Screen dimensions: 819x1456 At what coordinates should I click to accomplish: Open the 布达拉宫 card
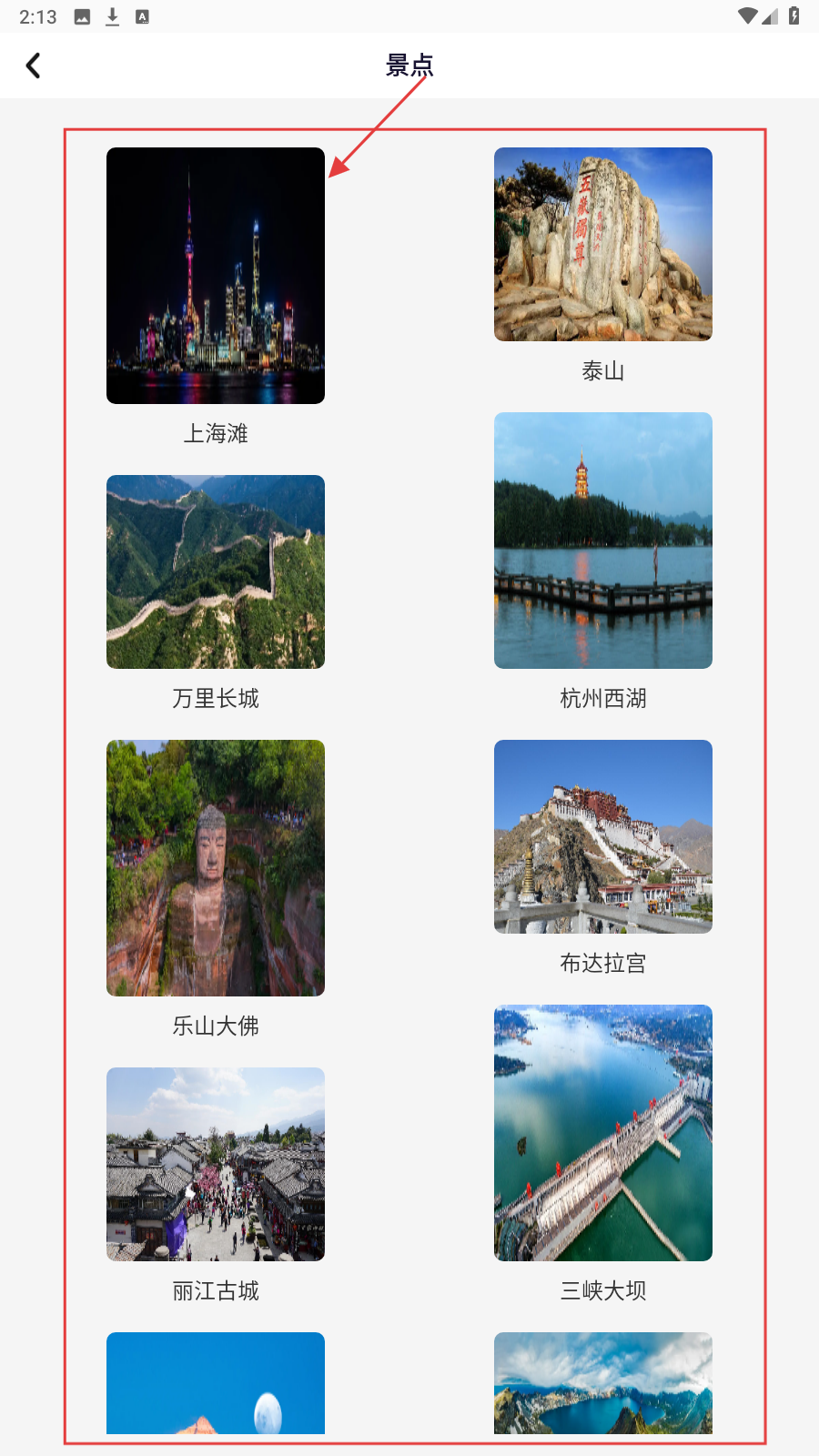[602, 836]
